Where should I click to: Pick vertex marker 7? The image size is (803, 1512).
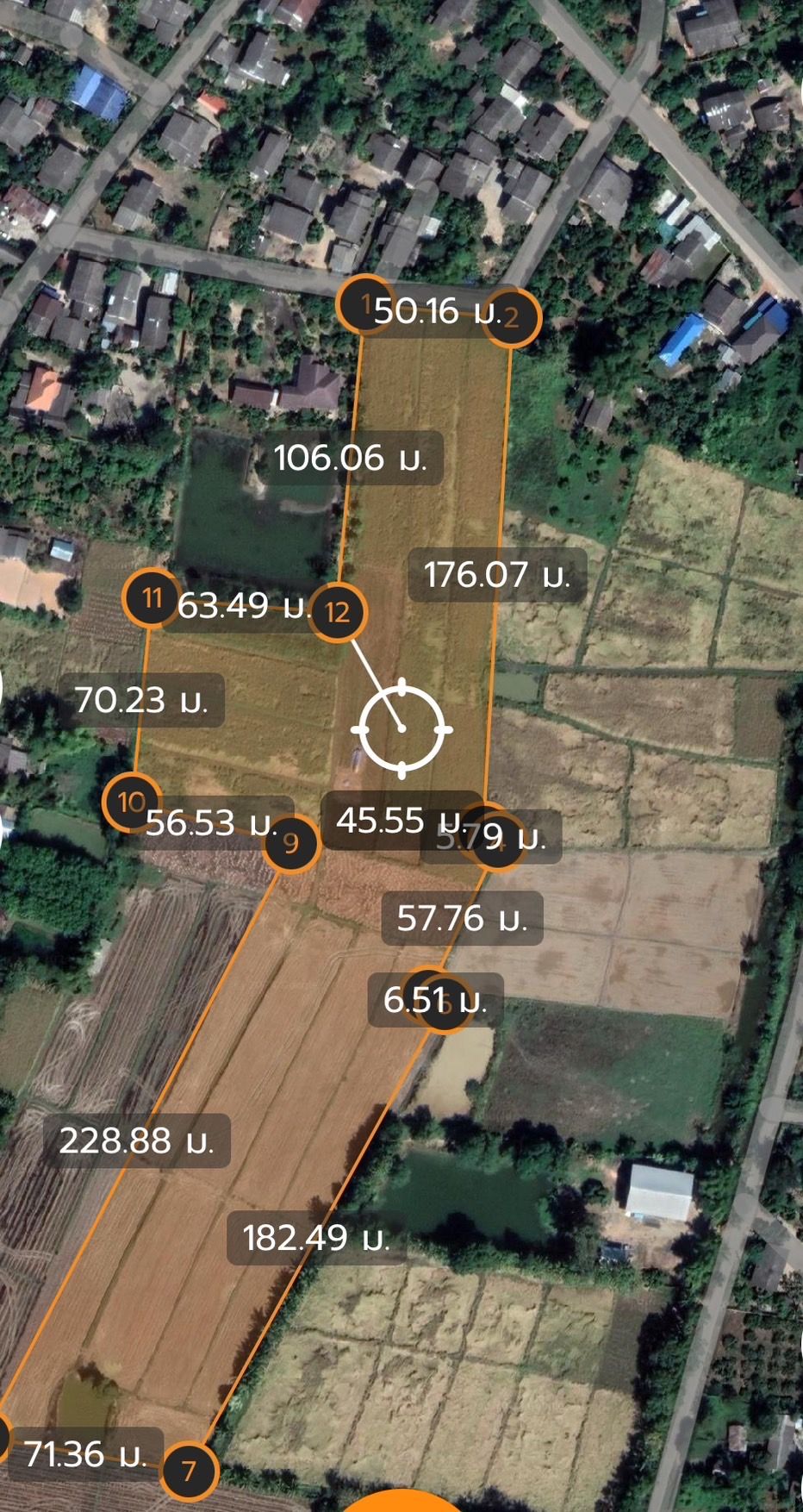tap(189, 1470)
